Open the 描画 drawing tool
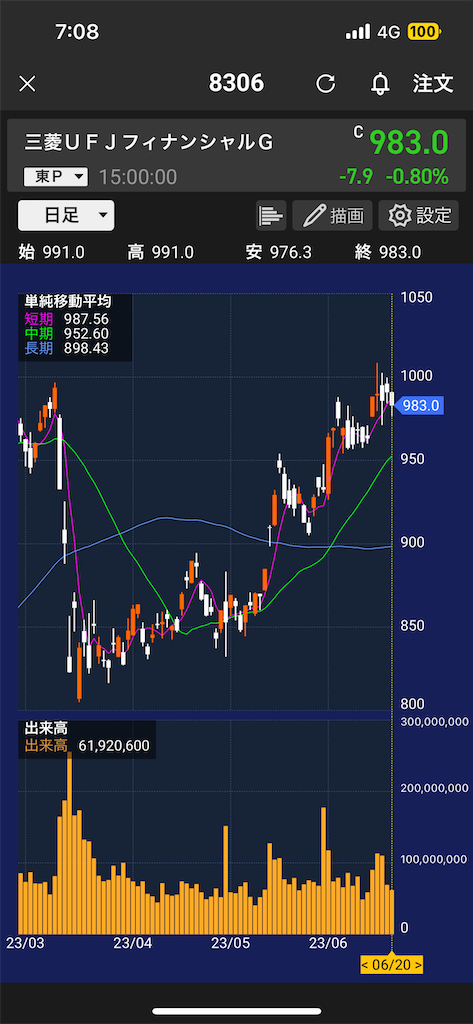 click(332, 216)
